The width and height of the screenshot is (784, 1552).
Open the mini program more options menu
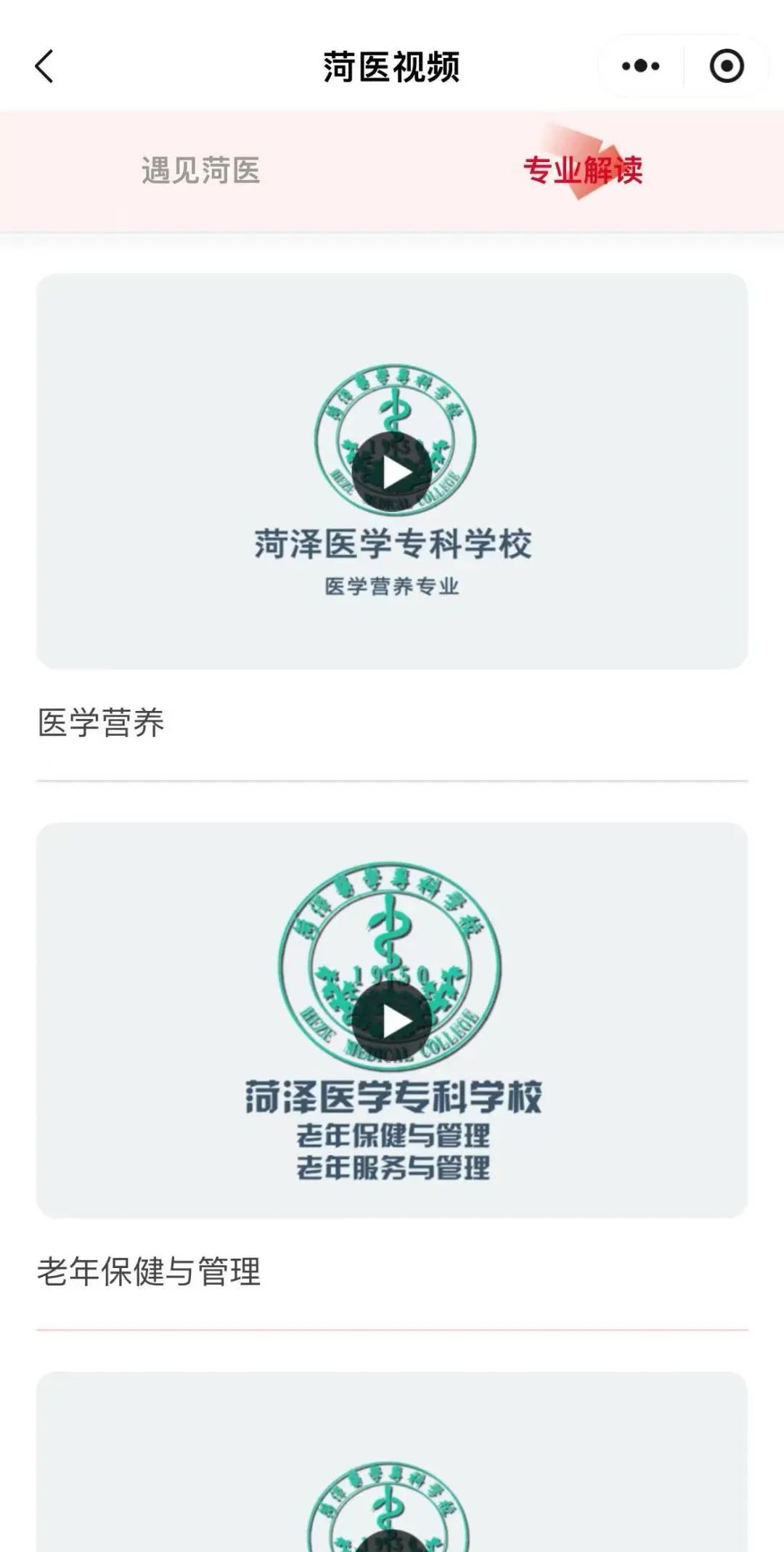[x=640, y=67]
